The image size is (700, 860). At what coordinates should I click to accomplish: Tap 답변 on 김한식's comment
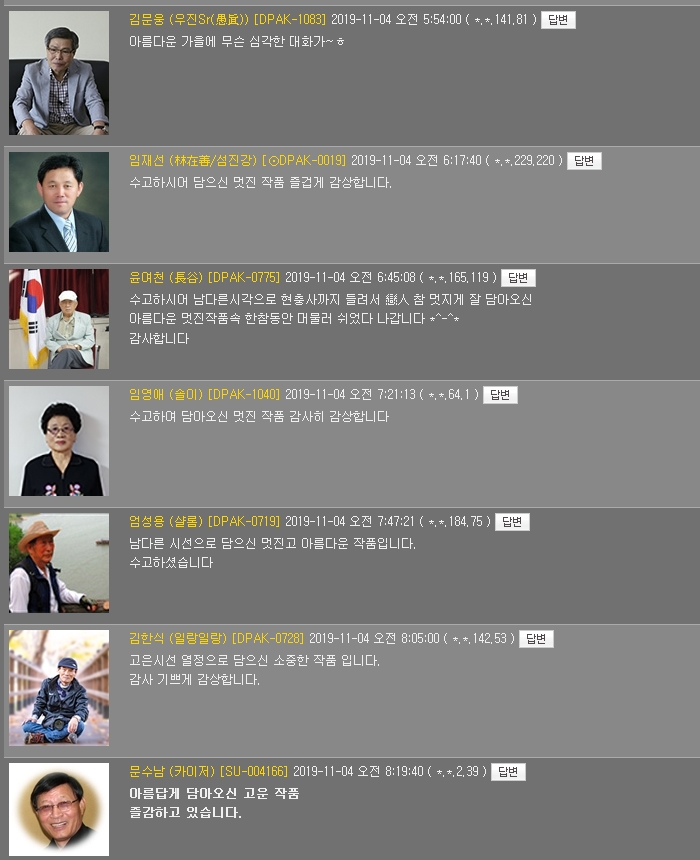point(536,639)
